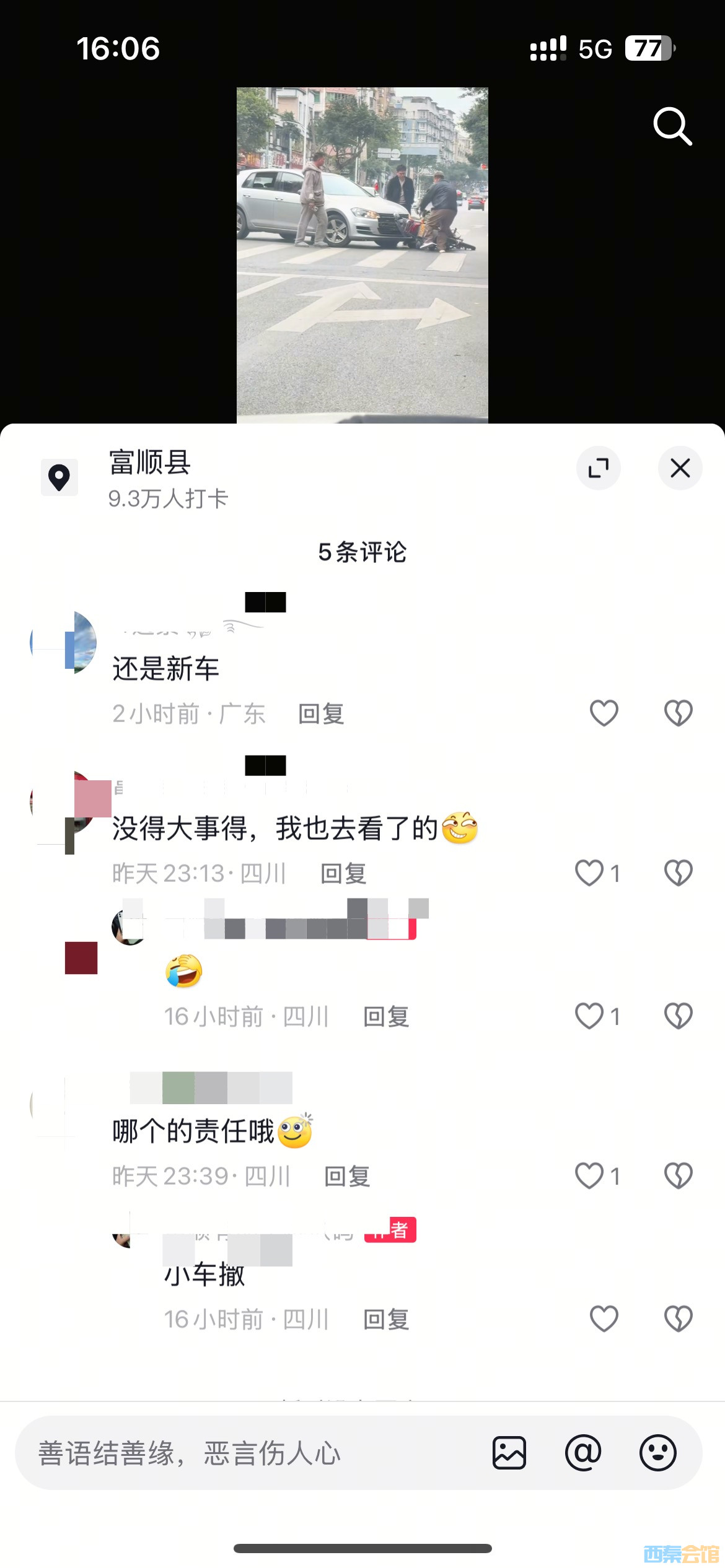The width and height of the screenshot is (725, 1568).
Task: Dislike the author's reply 小车撤
Action: coord(678,1318)
